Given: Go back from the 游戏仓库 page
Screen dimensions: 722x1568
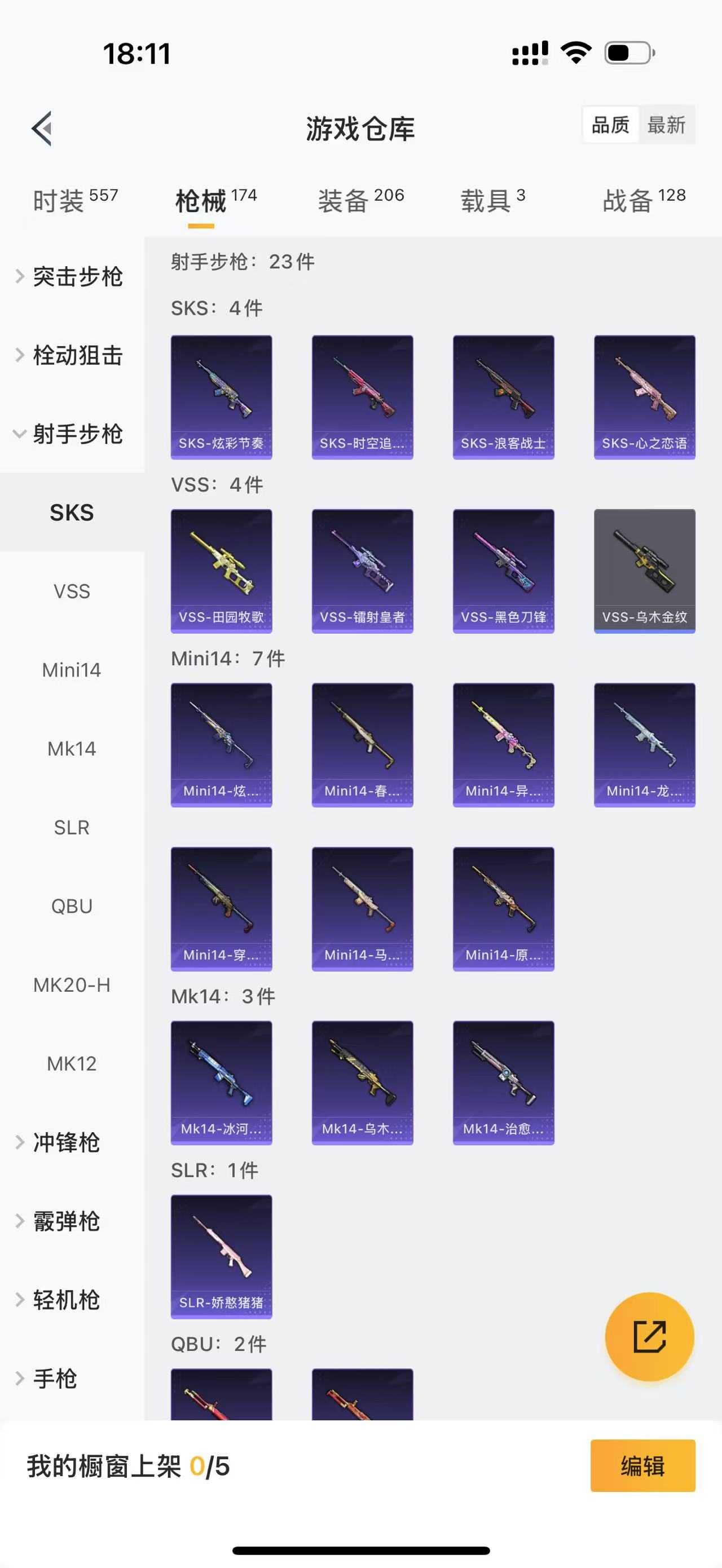Looking at the screenshot, I should click(x=42, y=129).
